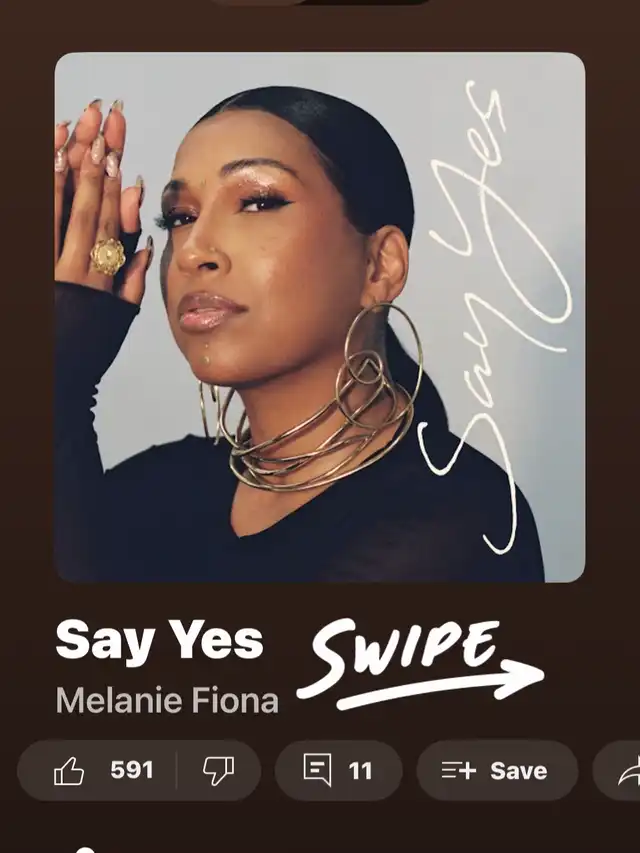Save Say Yes to a playlist

pos(496,771)
